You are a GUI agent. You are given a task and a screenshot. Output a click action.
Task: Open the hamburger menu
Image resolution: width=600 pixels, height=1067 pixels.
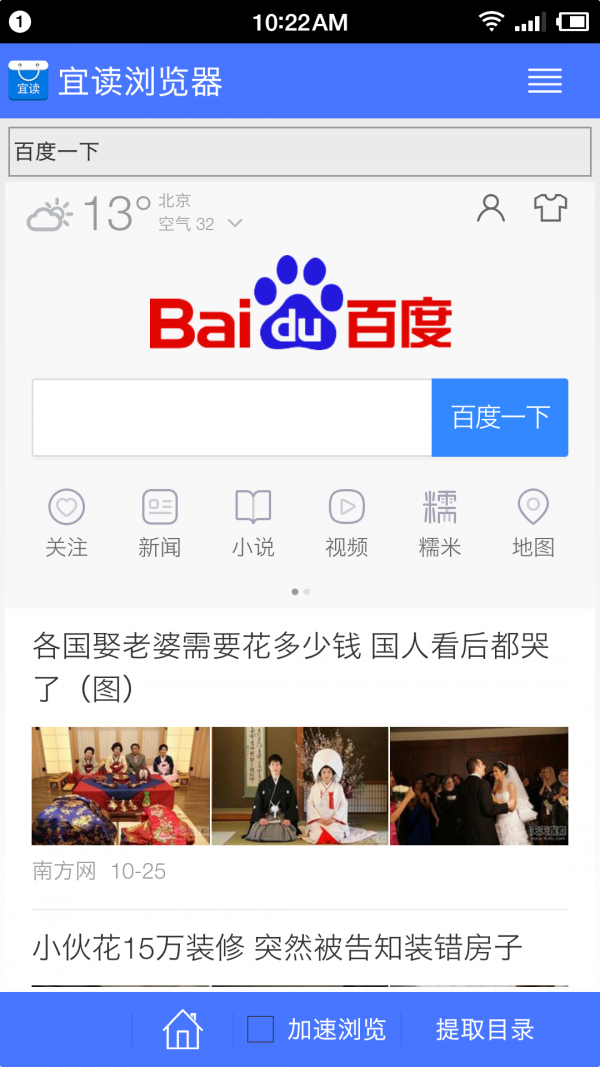click(x=544, y=81)
